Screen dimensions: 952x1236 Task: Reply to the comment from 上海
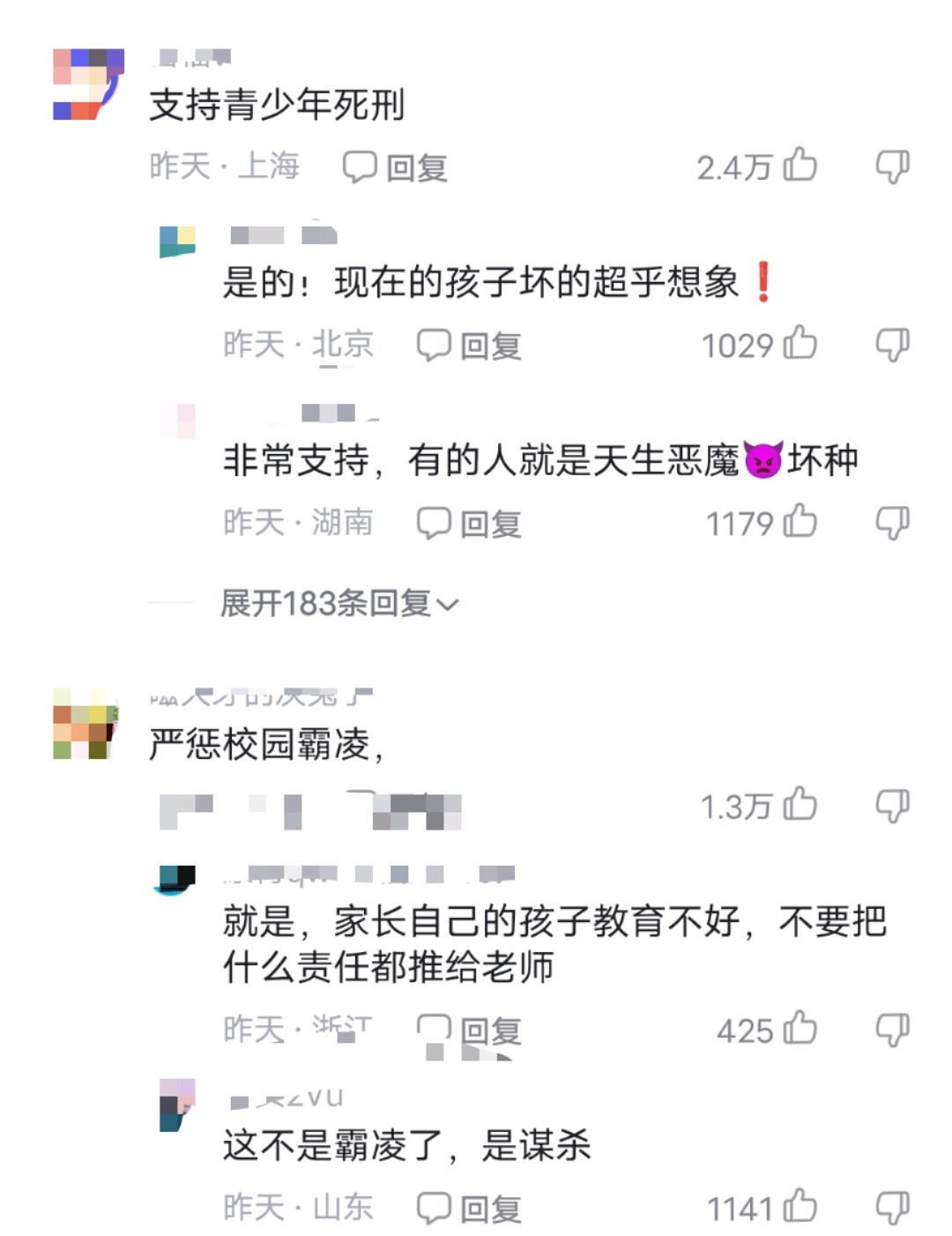tap(395, 167)
